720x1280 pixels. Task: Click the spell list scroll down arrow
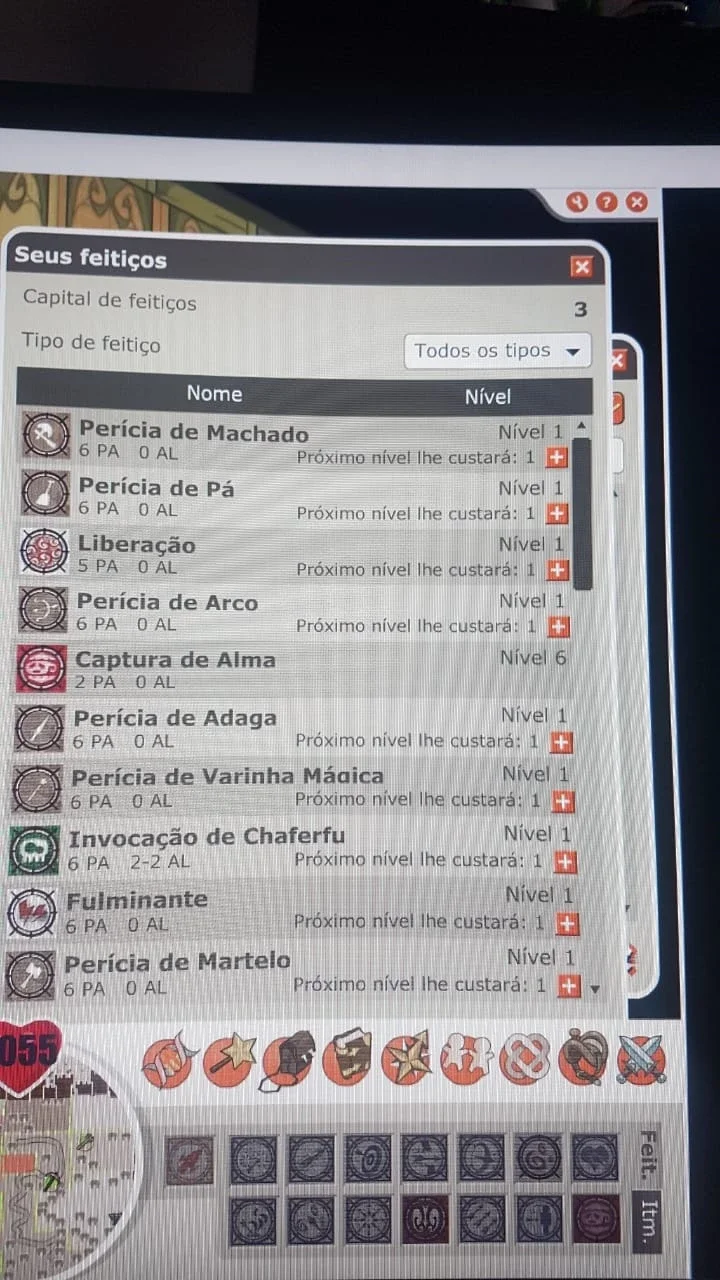click(x=595, y=989)
